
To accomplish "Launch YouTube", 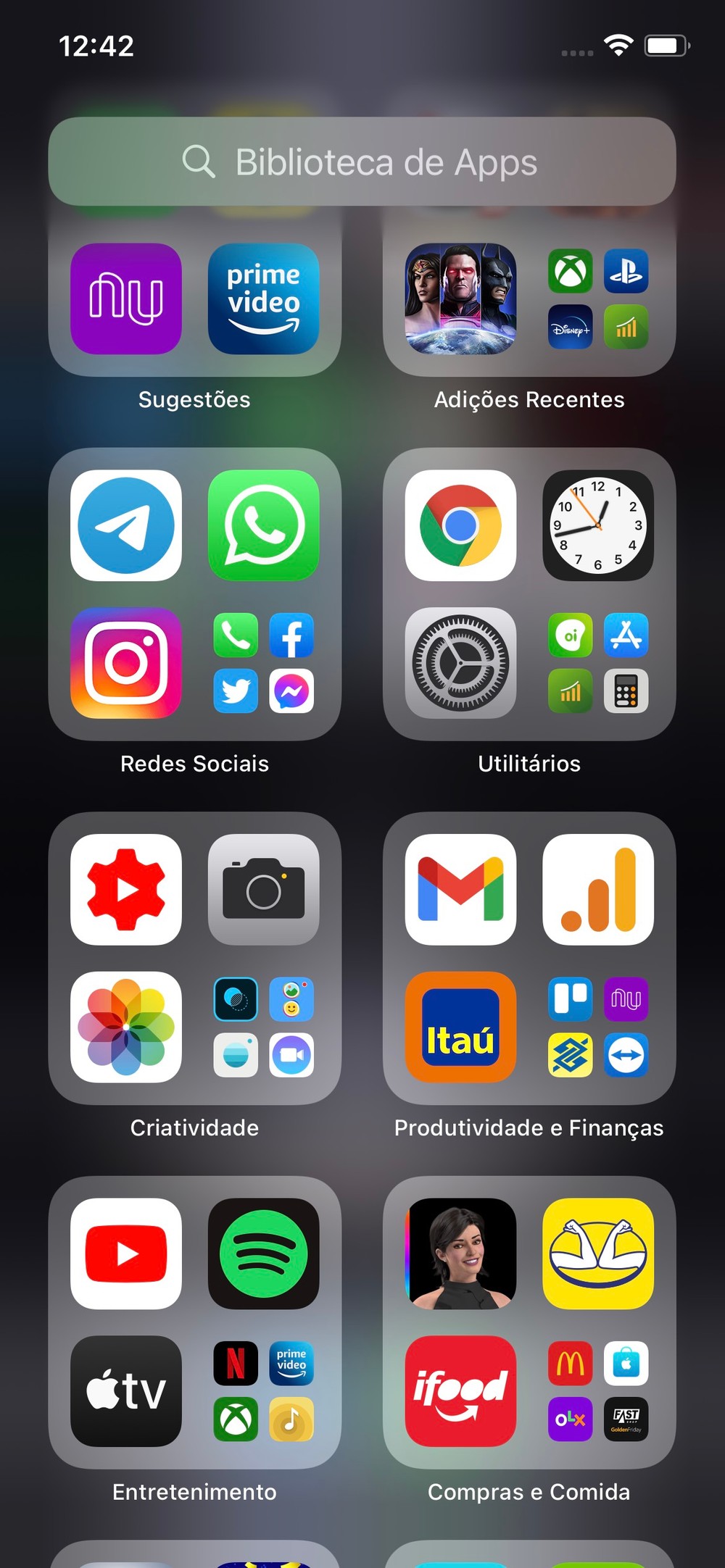I will [126, 1254].
